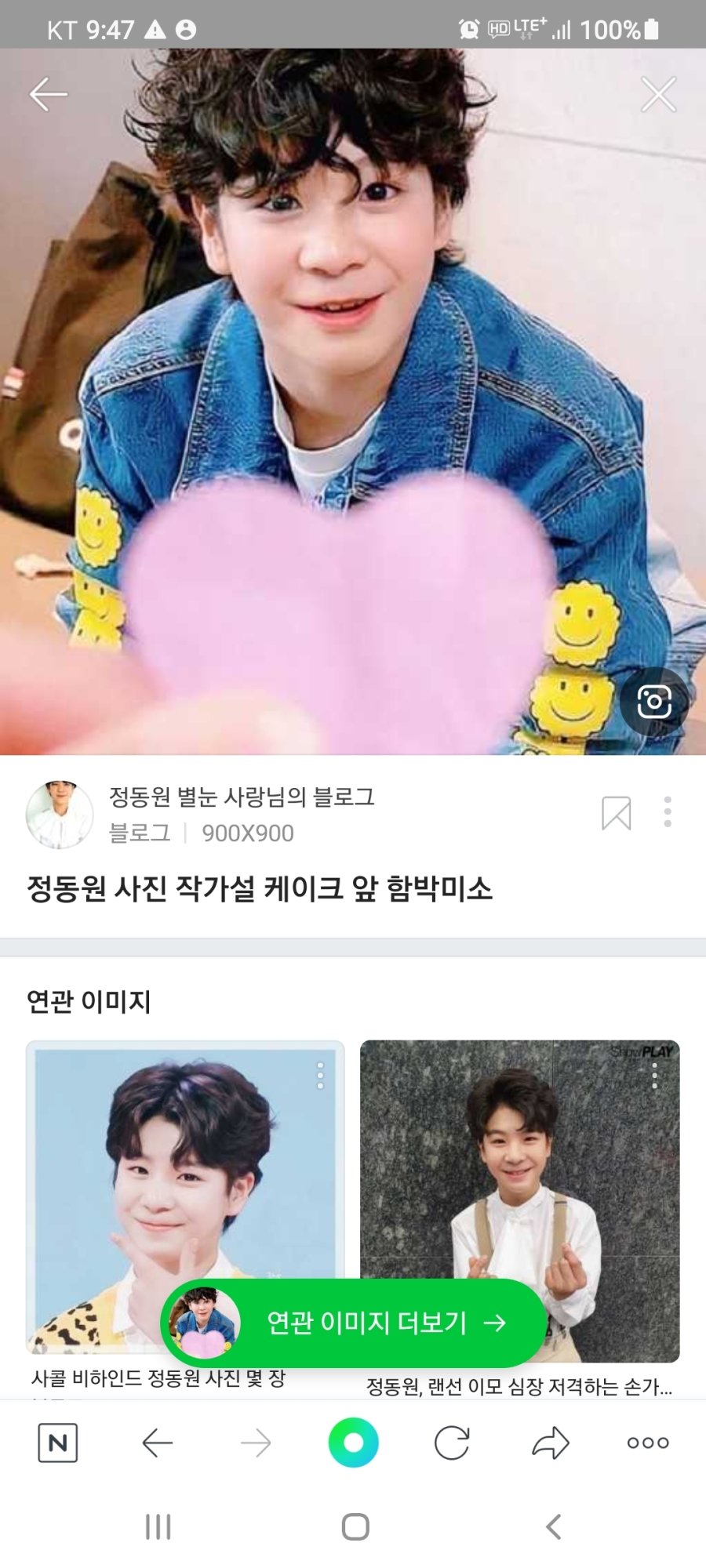Open the browser's more options menu
Viewport: 706px width, 1568px height.
(648, 1443)
